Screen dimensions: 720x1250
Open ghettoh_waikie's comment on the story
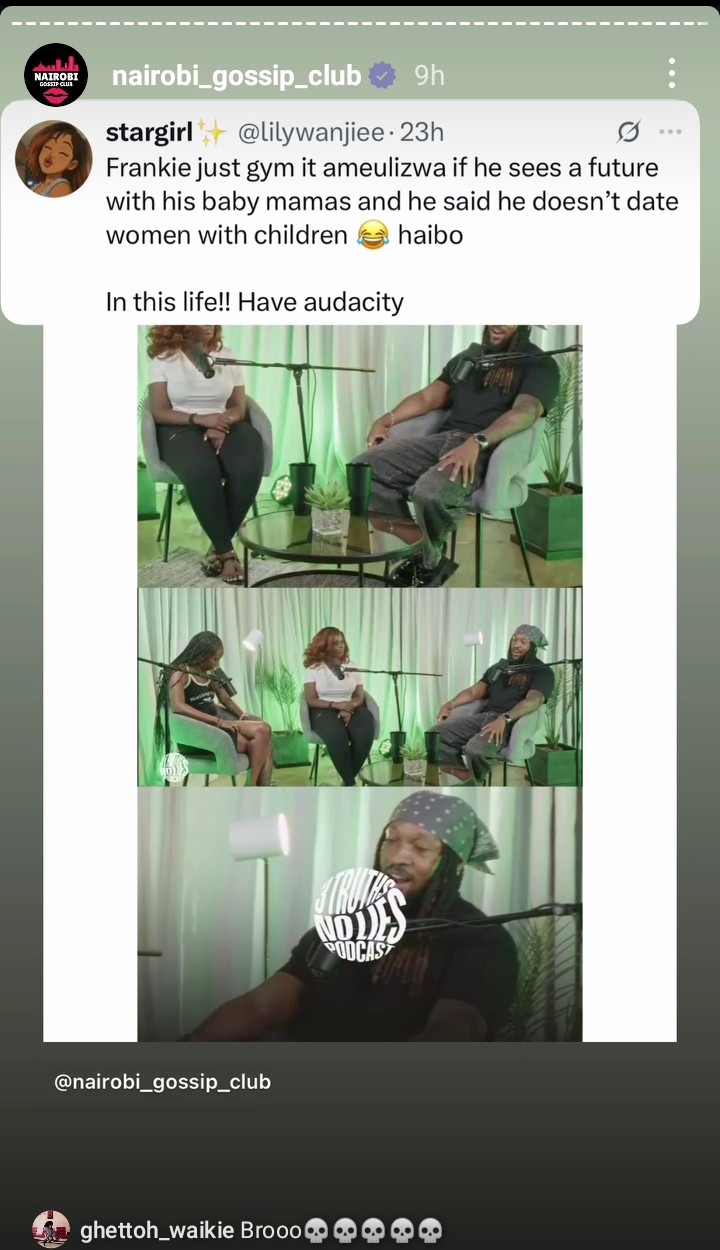click(260, 1230)
